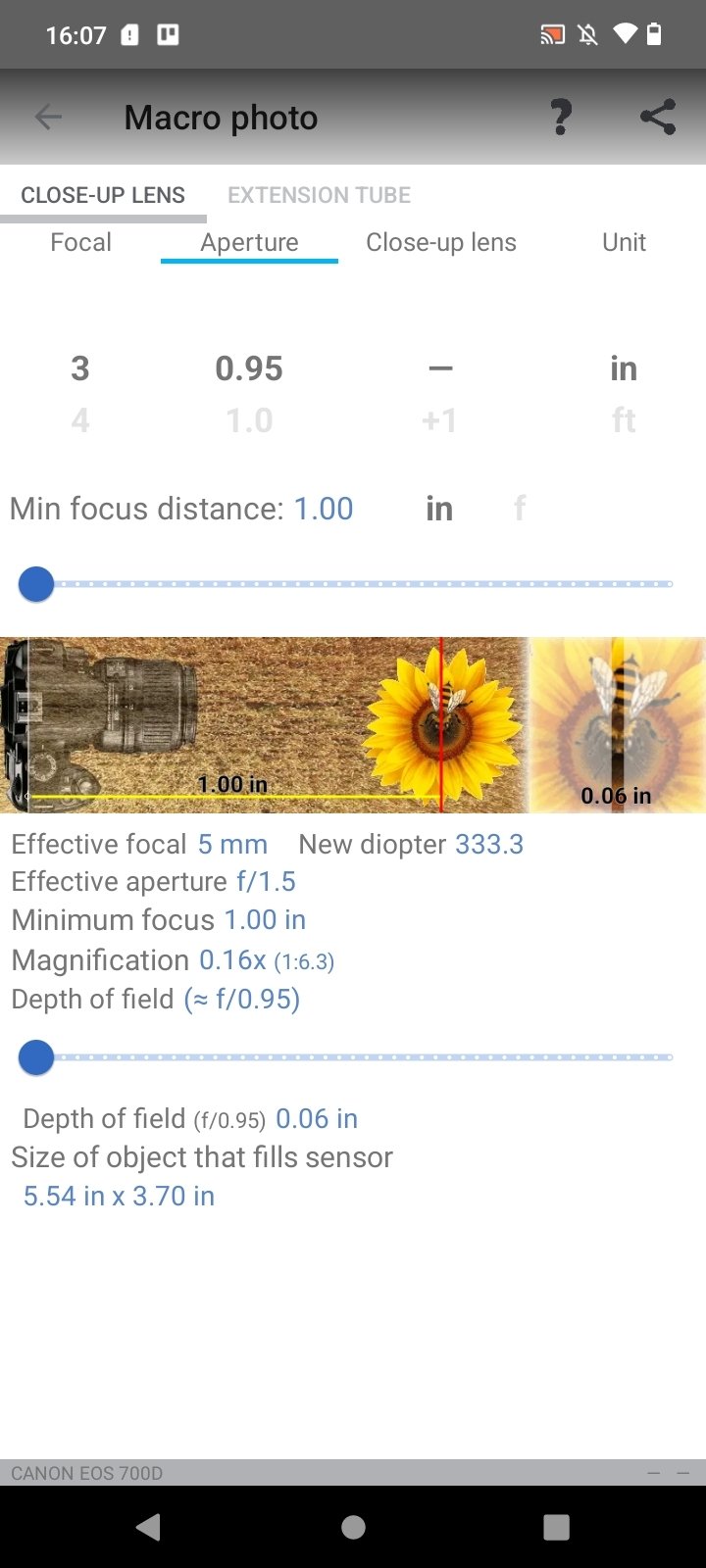Select ft as the unit
The image size is (706, 1568).
coord(624,420)
